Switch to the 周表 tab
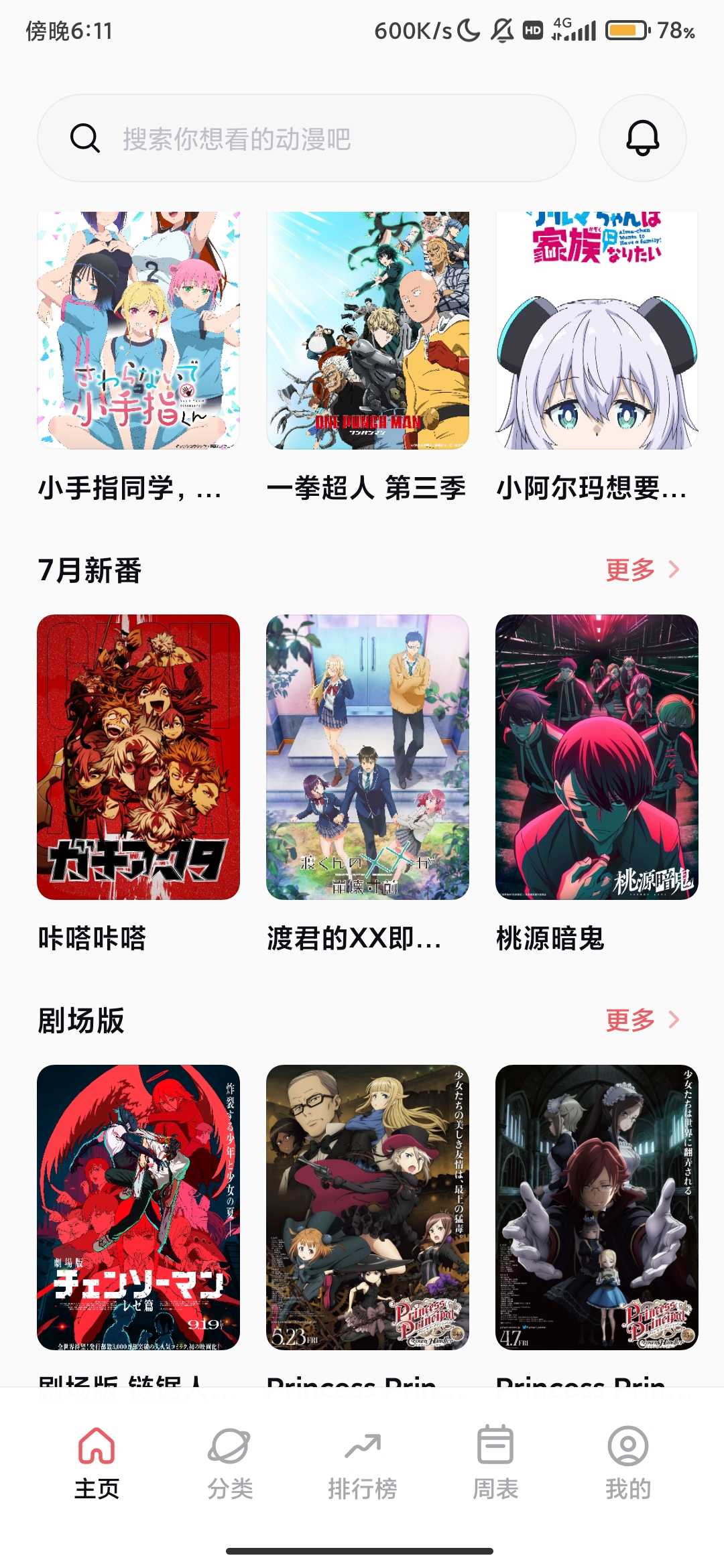Image resolution: width=724 pixels, height=1568 pixels. point(495,1462)
